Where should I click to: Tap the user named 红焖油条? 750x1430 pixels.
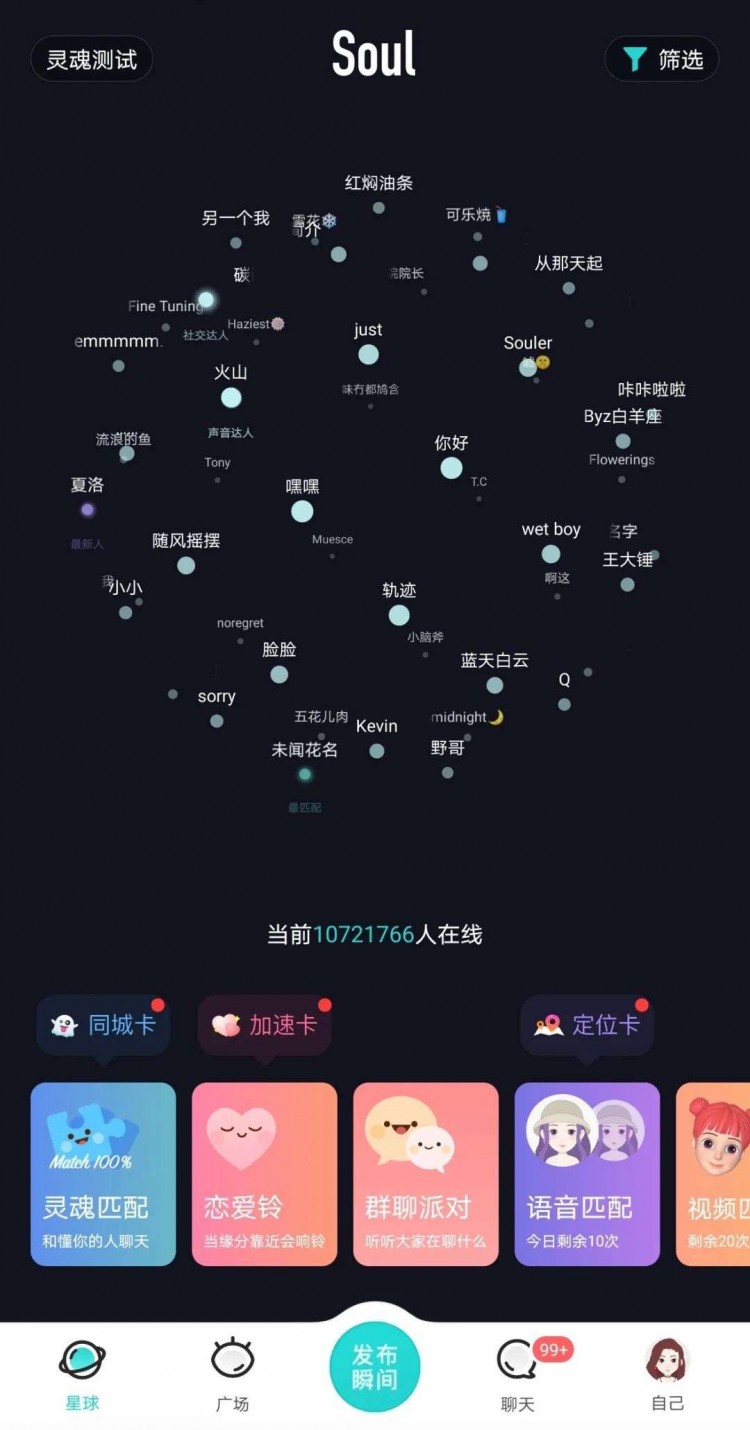[378, 205]
